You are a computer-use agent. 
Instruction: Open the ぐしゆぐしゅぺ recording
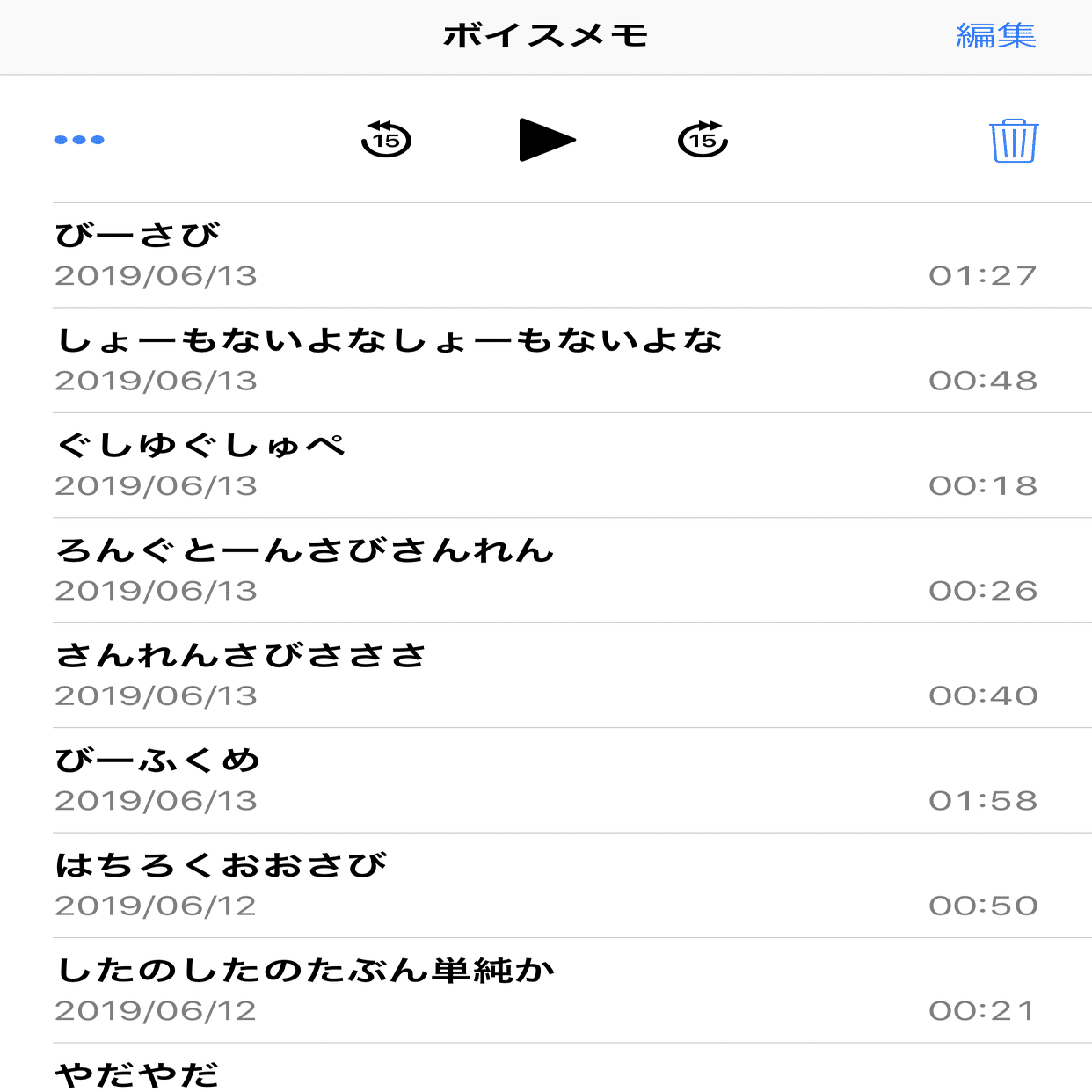pyautogui.click(x=545, y=465)
